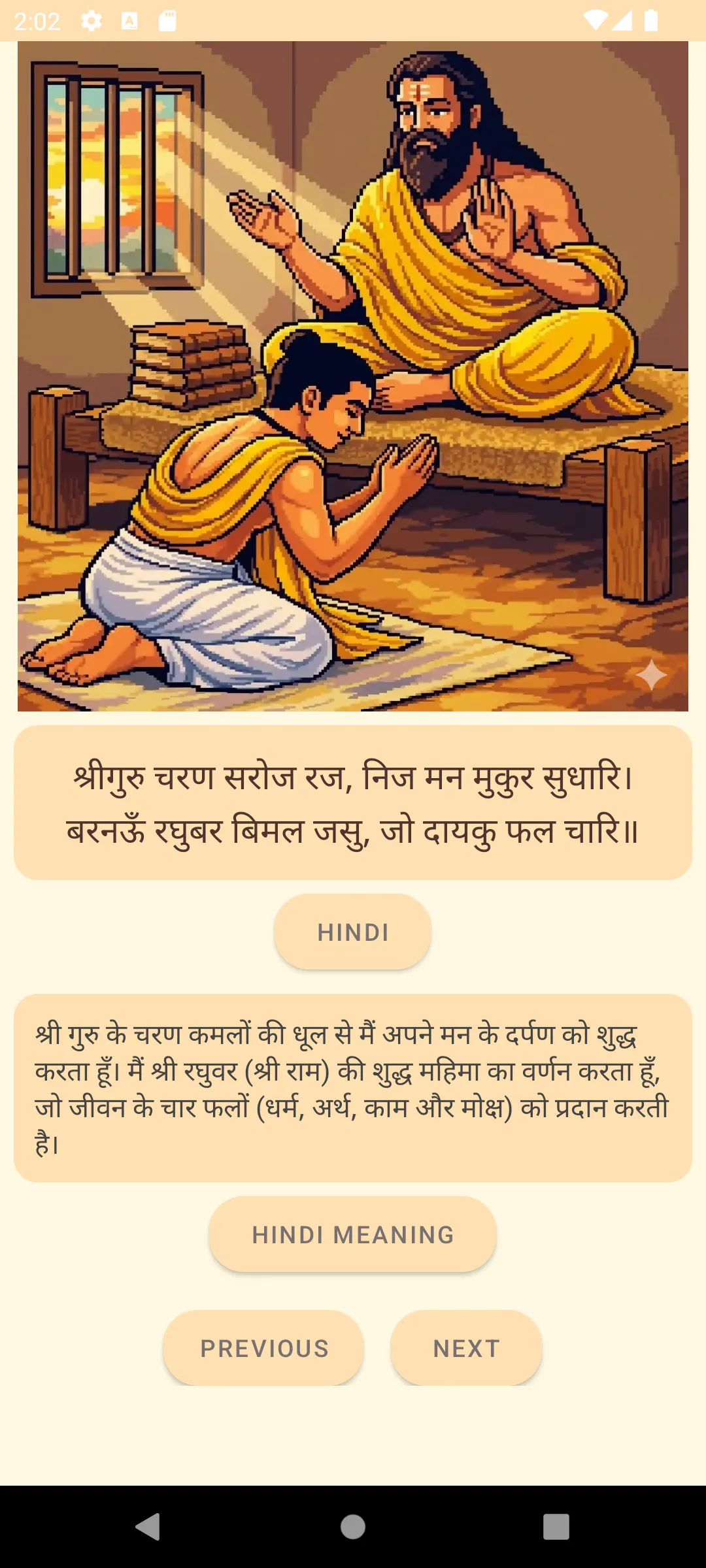
Task: Move to the NEXT verse
Action: [x=466, y=1348]
